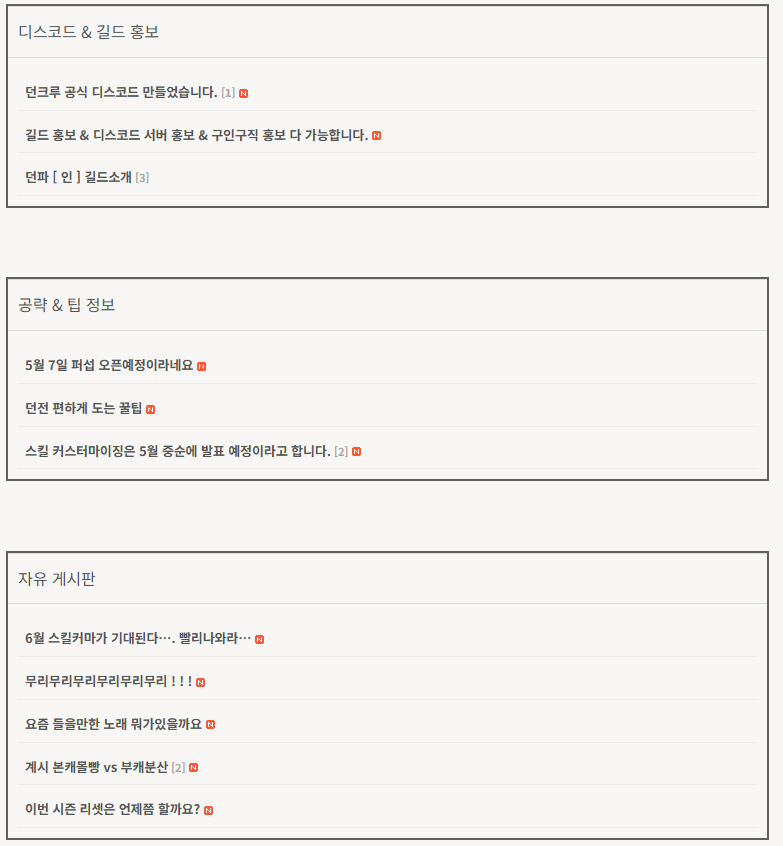The image size is (783, 846).
Task: Open post 무리무리무리무리무리무리 ! ! !
Action: click(x=108, y=681)
